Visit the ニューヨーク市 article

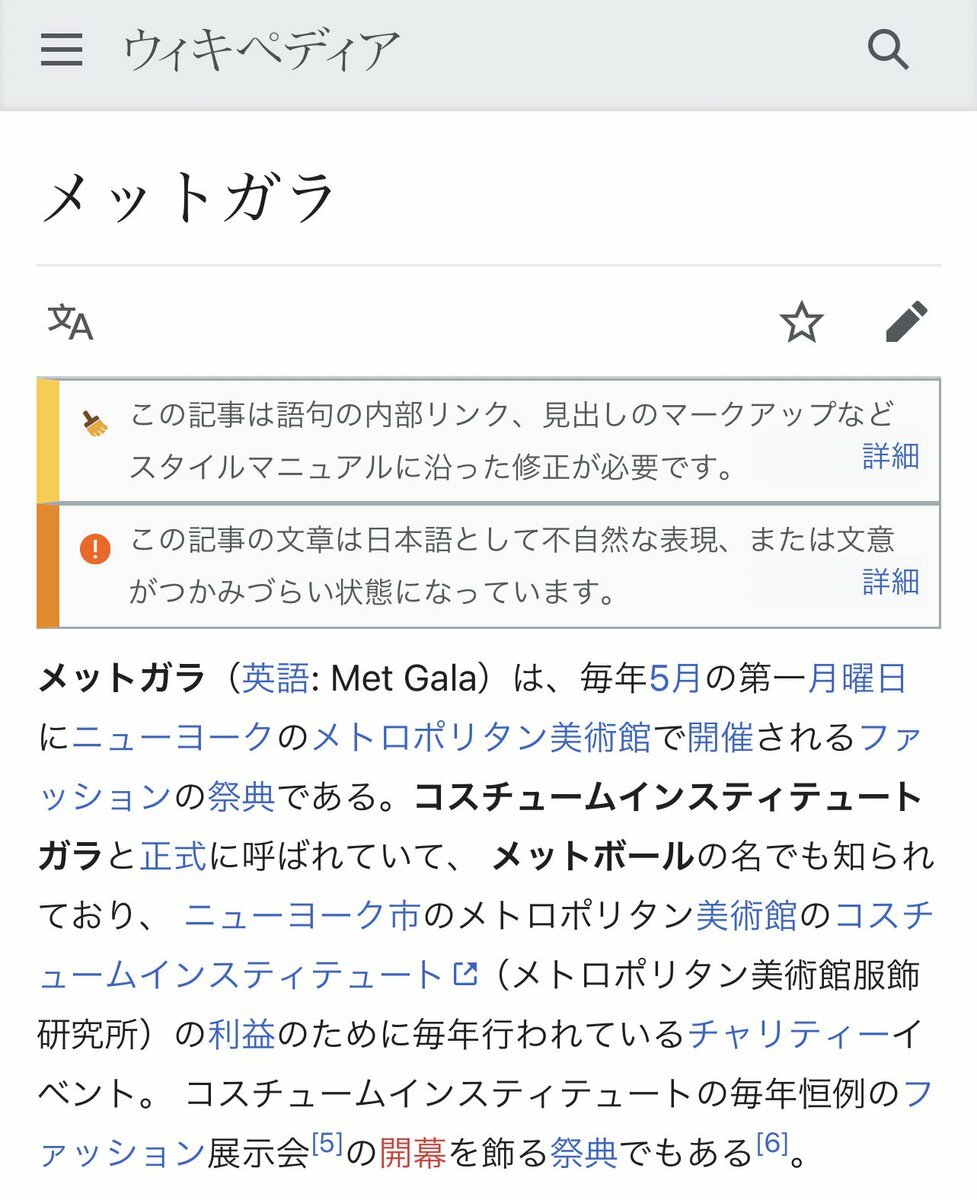[x=302, y=915]
